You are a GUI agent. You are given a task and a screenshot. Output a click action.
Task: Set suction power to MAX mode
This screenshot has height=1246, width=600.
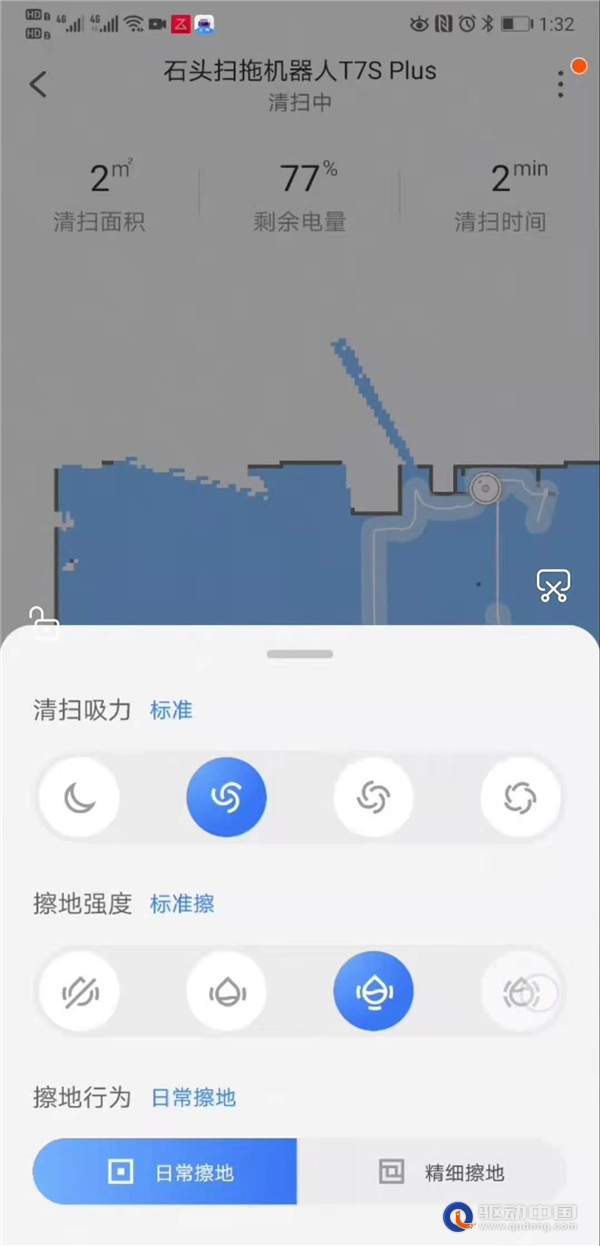click(x=520, y=797)
